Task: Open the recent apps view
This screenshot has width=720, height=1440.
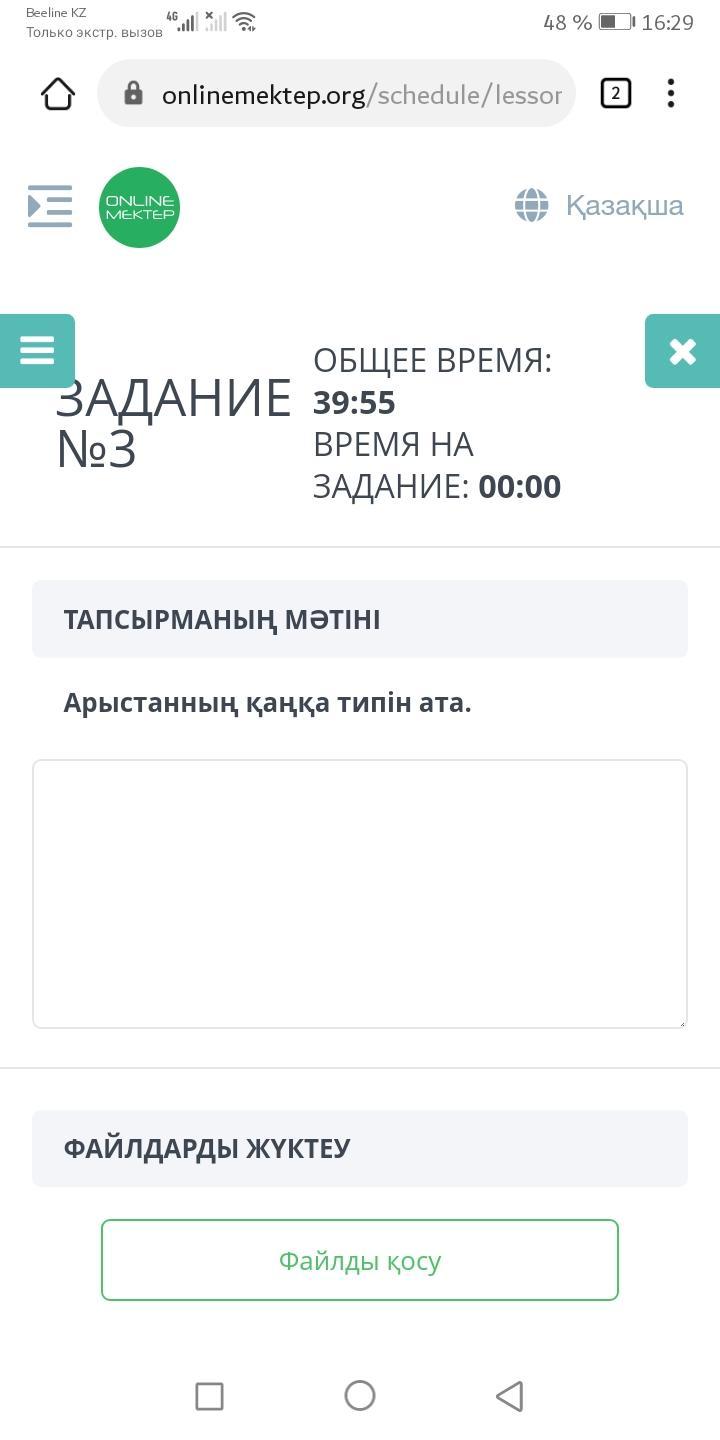Action: [x=209, y=1396]
